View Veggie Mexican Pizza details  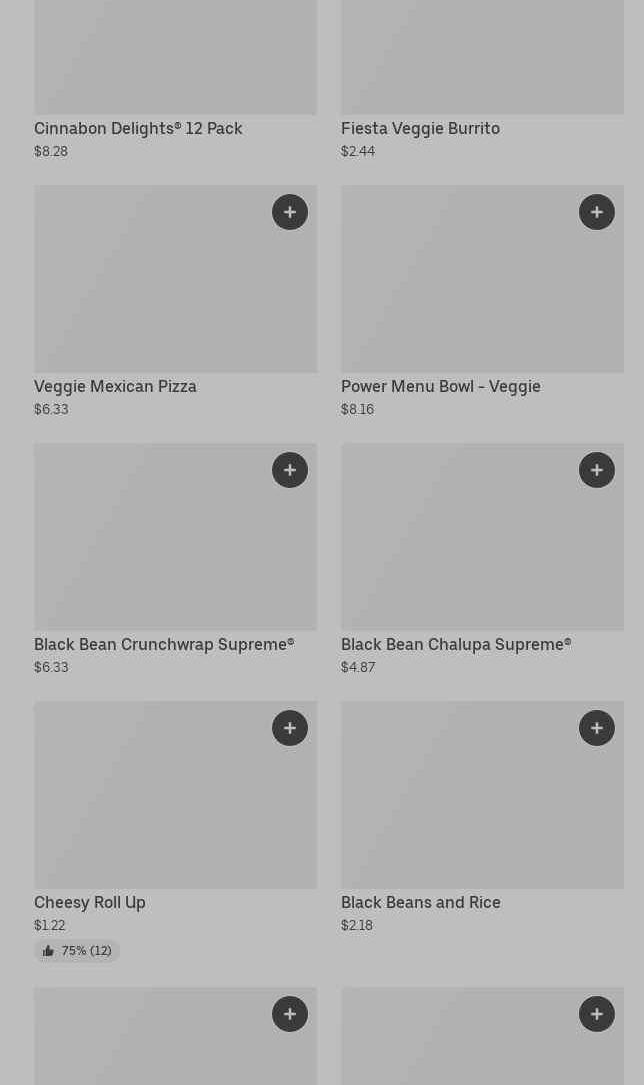(176, 301)
